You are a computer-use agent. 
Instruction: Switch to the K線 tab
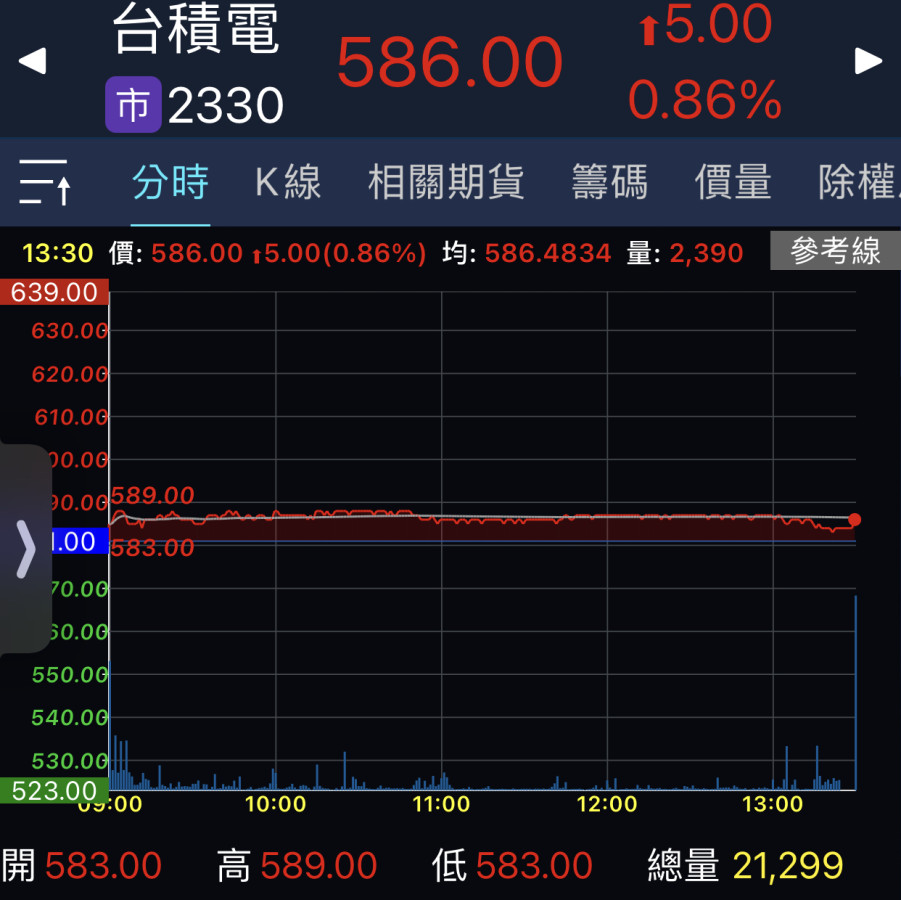[288, 183]
